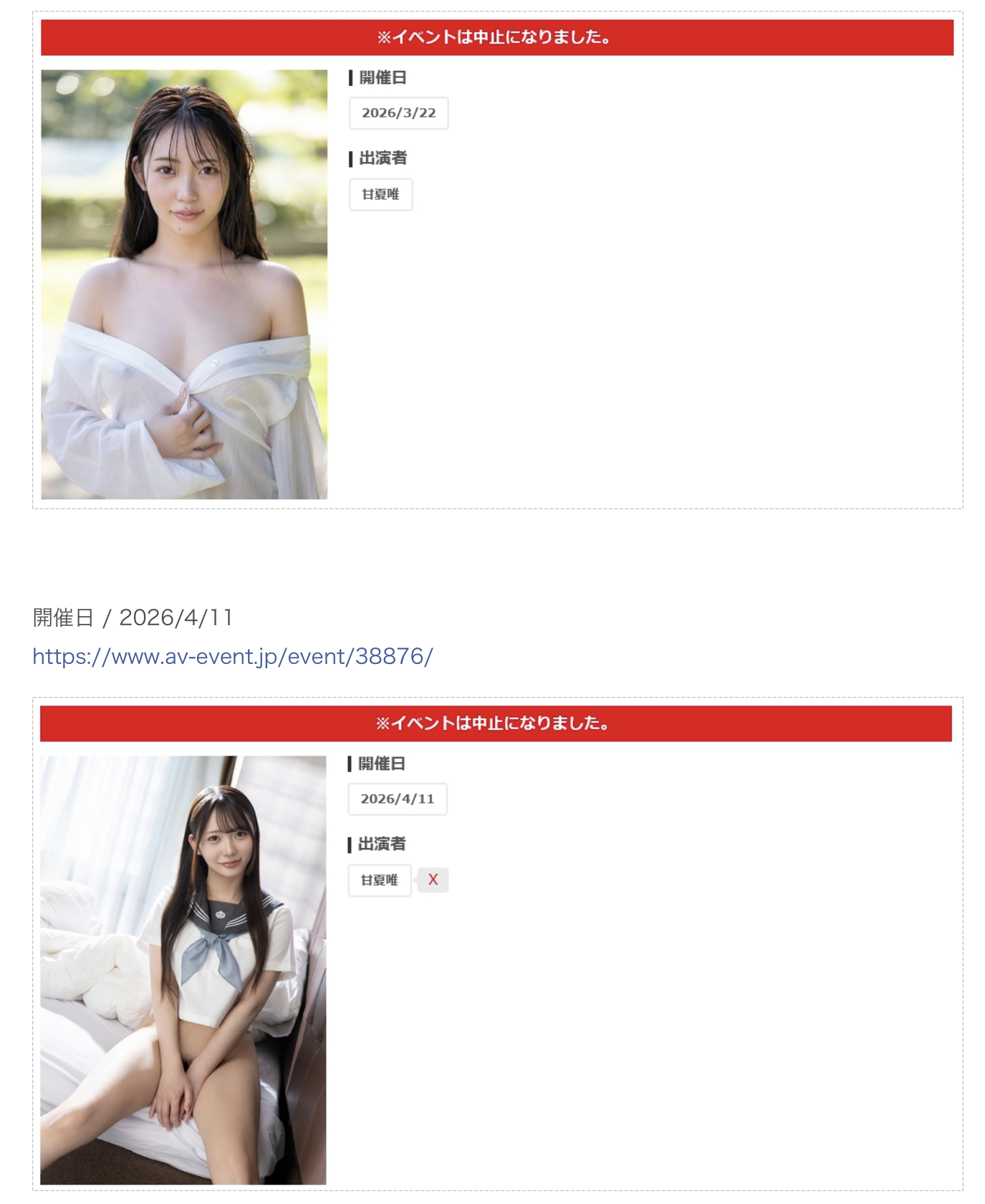The width and height of the screenshot is (985, 1204).
Task: Open the av-event.jp event 38876 link
Action: [233, 656]
